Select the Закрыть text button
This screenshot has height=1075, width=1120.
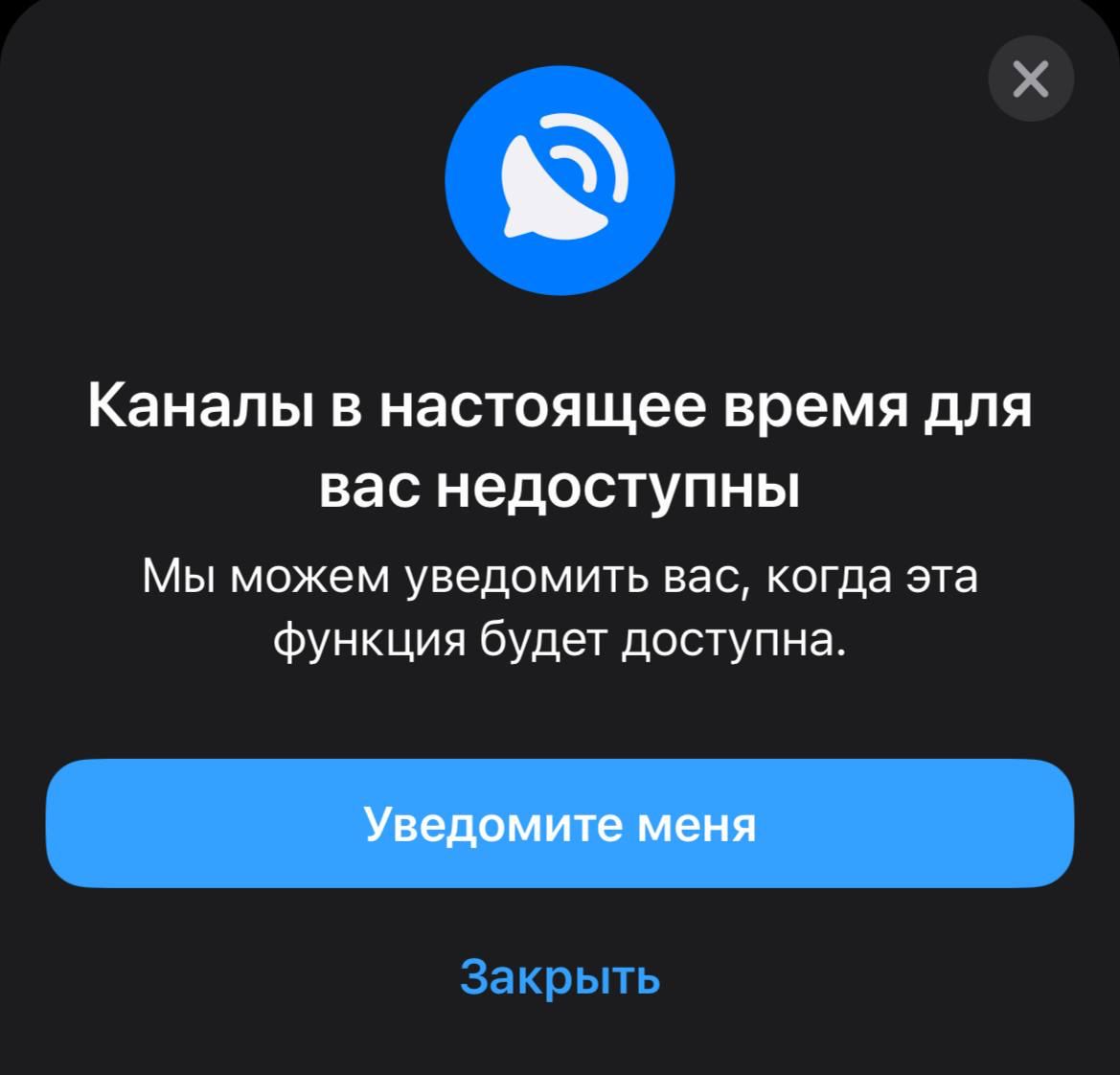(560, 976)
